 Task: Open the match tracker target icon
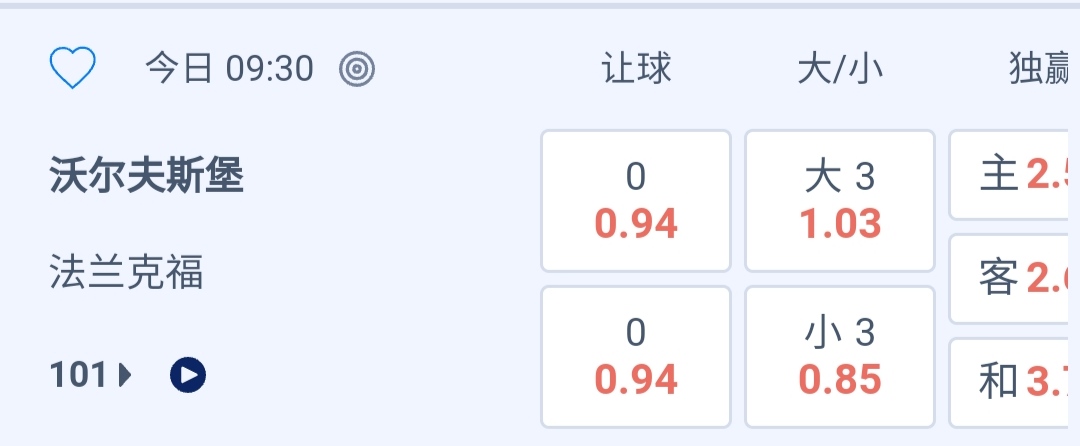[x=356, y=69]
